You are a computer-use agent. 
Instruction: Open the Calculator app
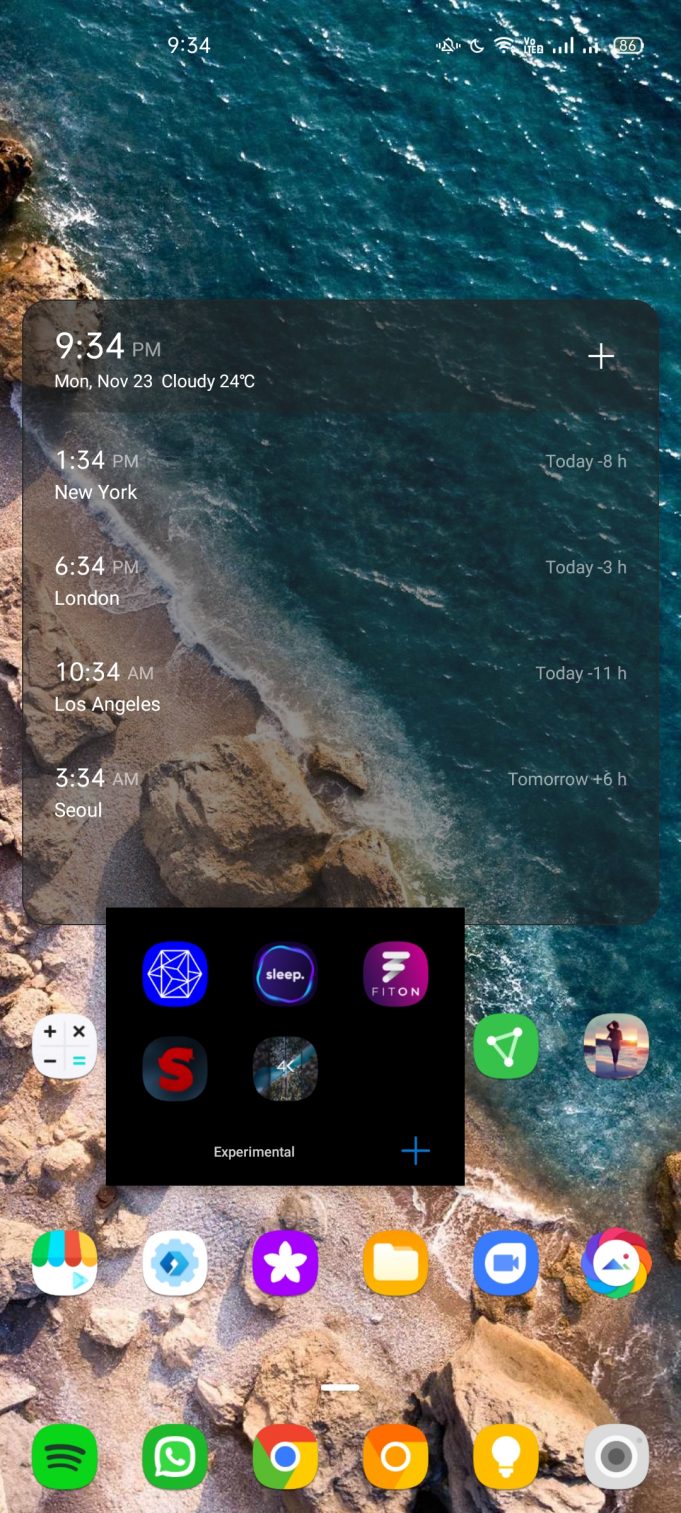coord(64,1047)
